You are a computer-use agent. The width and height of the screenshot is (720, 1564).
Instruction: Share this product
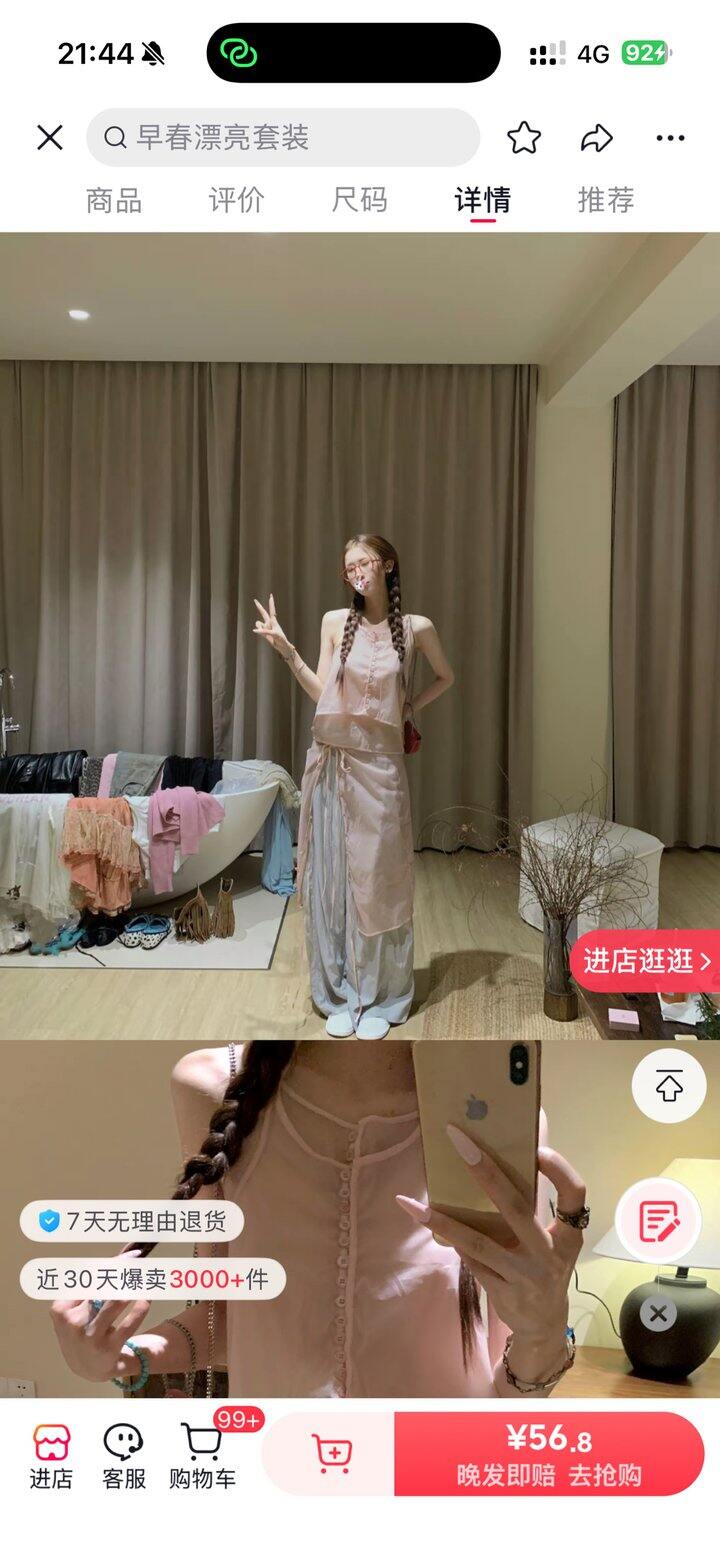597,137
